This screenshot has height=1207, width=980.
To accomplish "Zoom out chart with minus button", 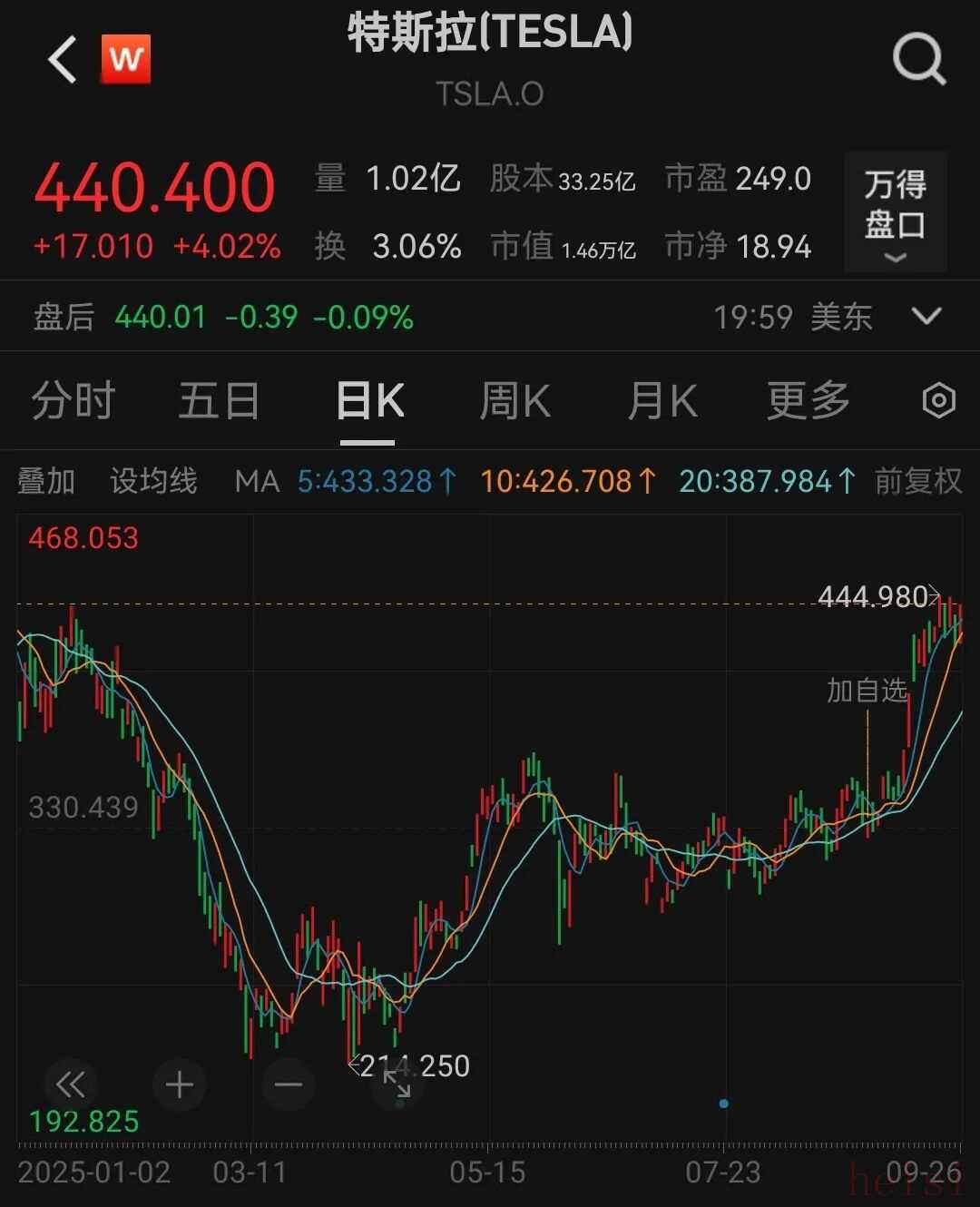I will coord(289,1084).
